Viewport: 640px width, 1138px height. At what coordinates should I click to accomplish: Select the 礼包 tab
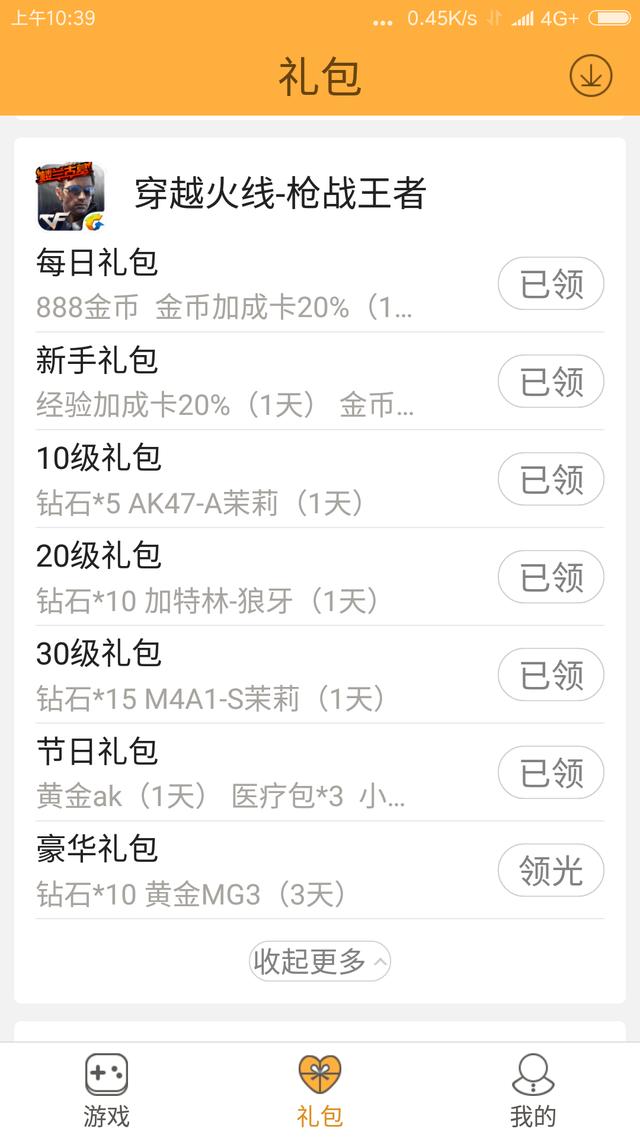pyautogui.click(x=319, y=1090)
